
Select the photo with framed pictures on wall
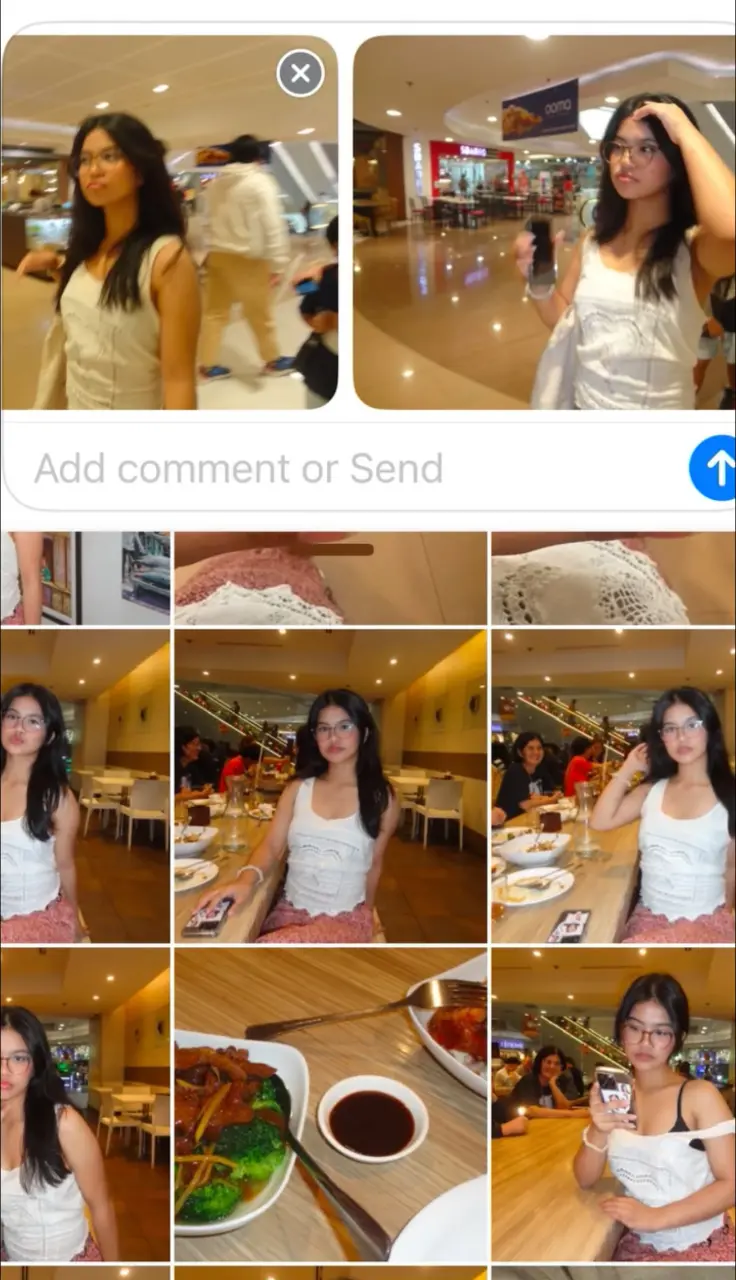[85, 578]
